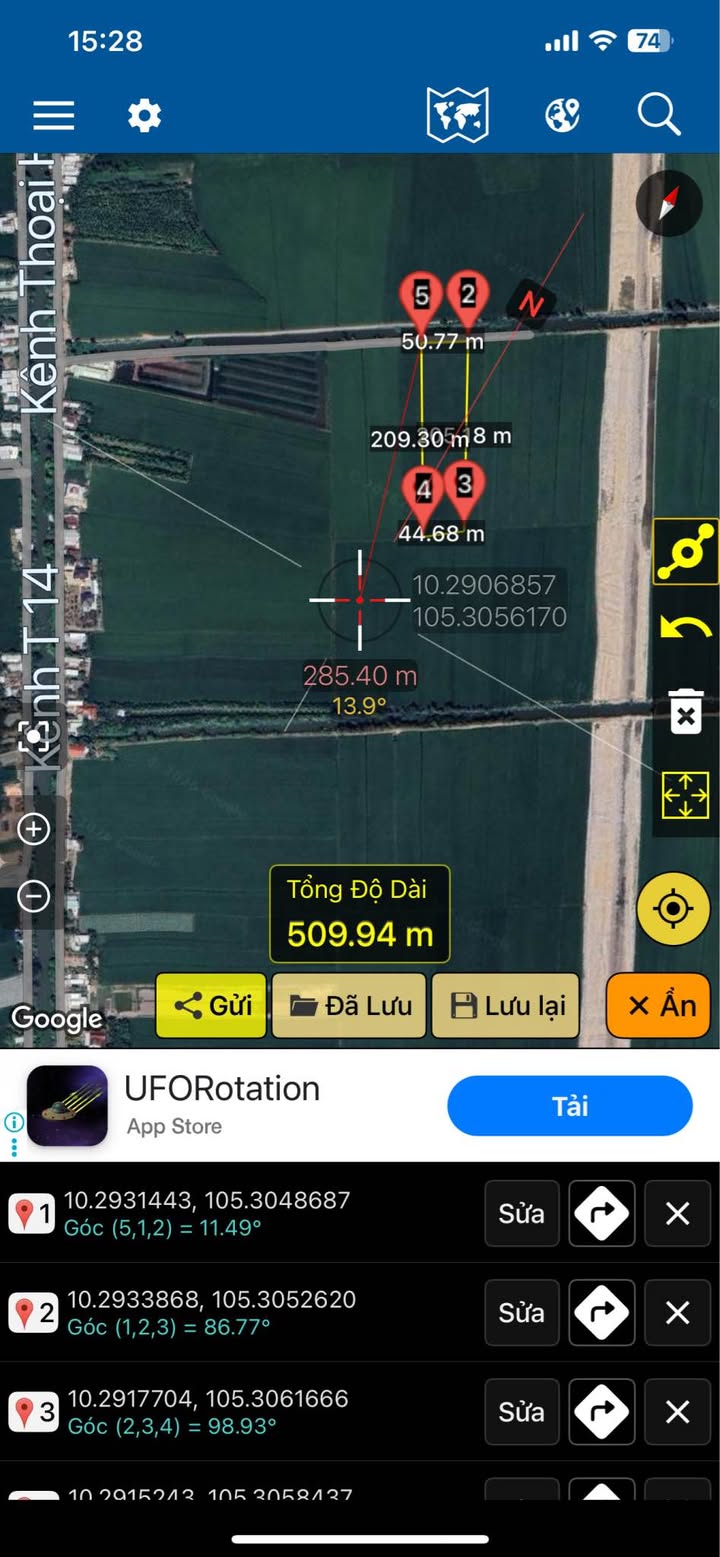The height and width of the screenshot is (1557, 720).
Task: Edit point 1 with Sửa
Action: (x=521, y=1213)
